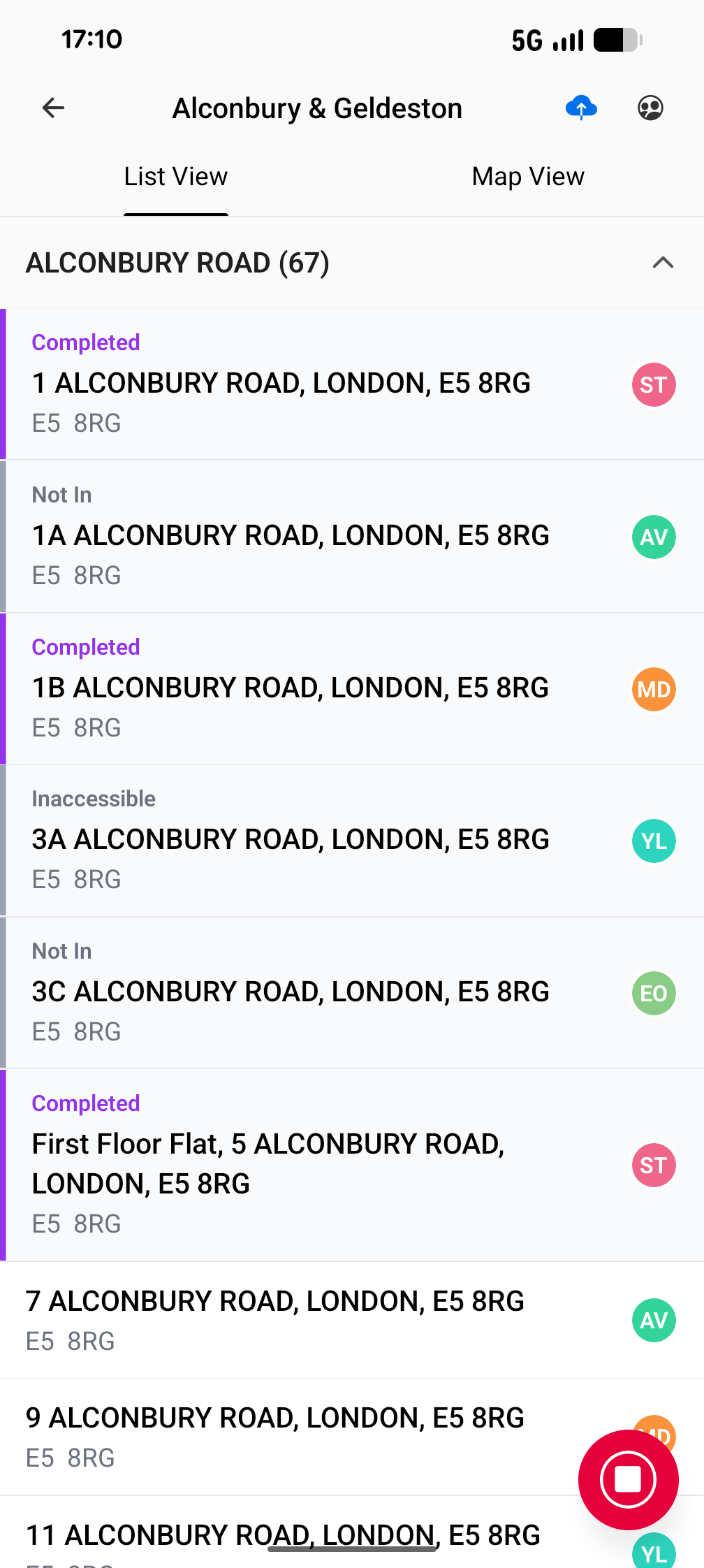
Task: Open 1B Alconbury Road completed entry
Action: [x=290, y=688]
